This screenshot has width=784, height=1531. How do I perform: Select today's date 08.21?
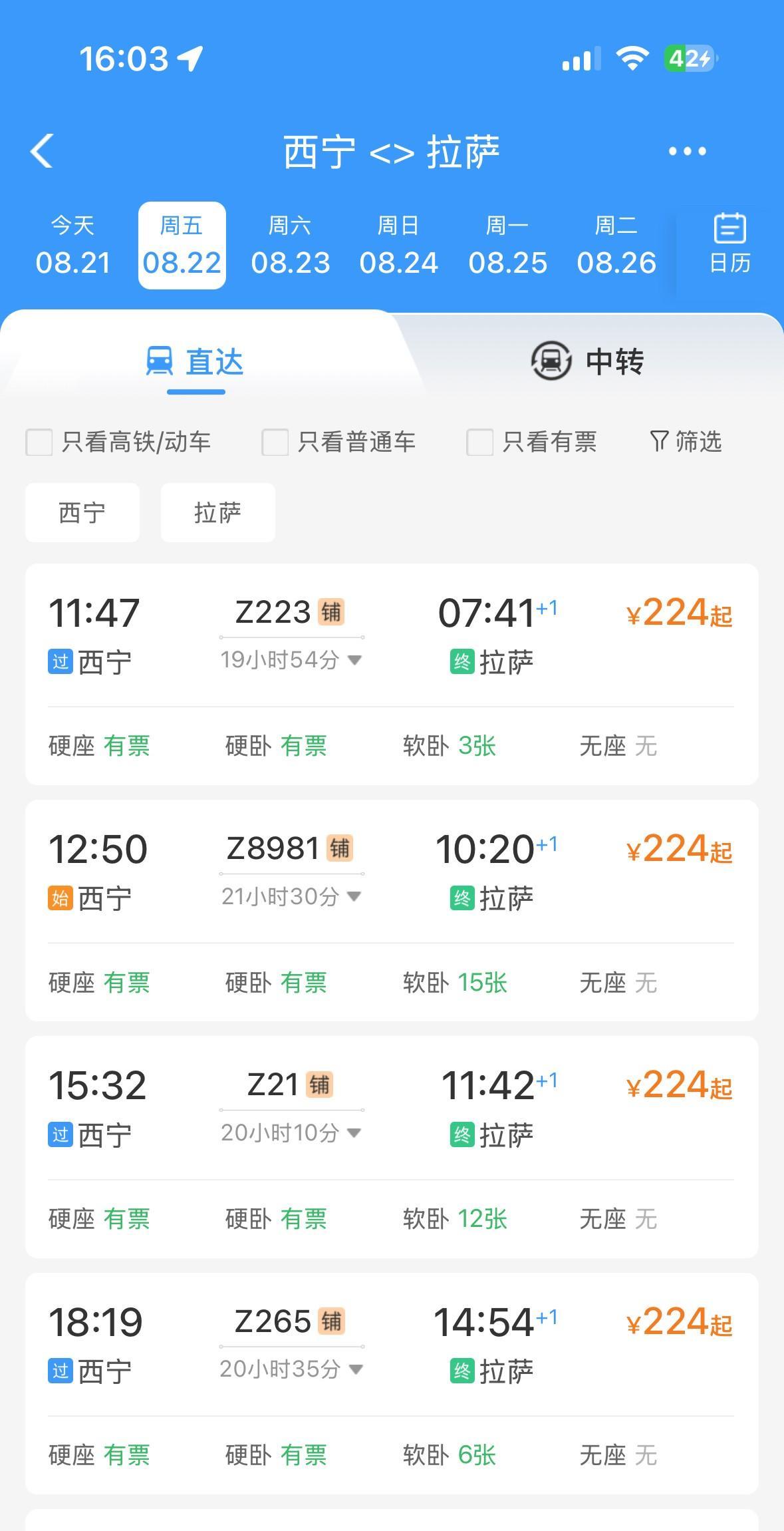(73, 246)
